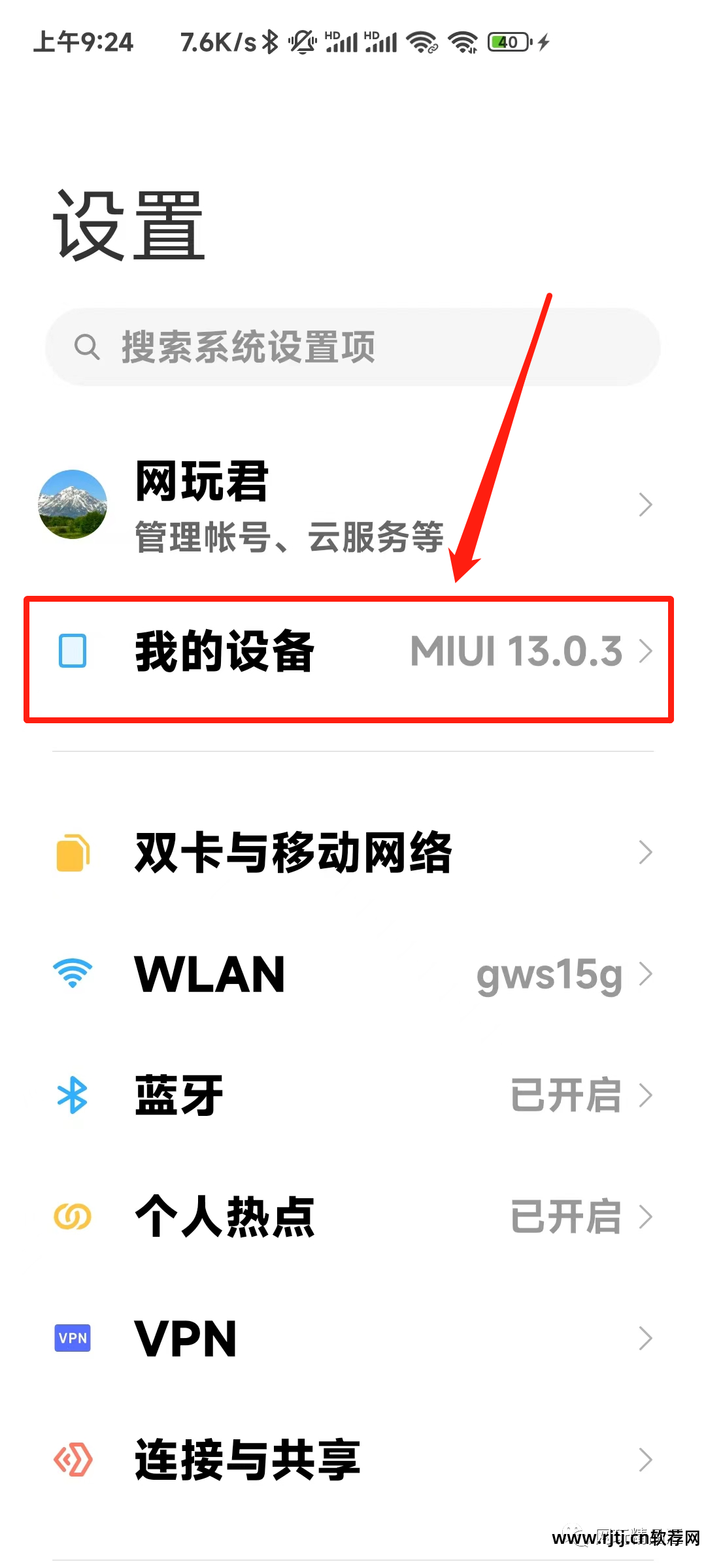
Task: Click the 搜索系统设置项 search field
Action: (x=353, y=347)
